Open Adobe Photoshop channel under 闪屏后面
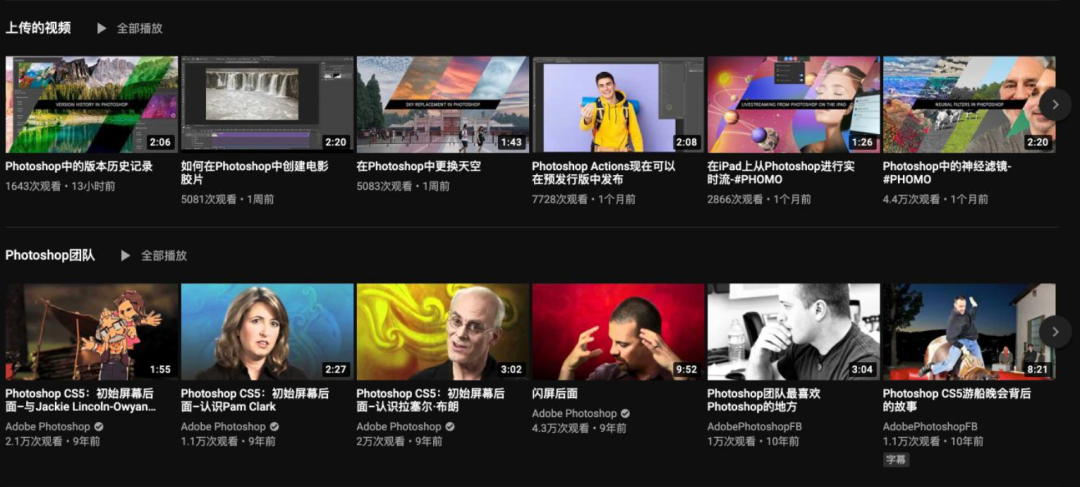The image size is (1080, 487). (574, 413)
